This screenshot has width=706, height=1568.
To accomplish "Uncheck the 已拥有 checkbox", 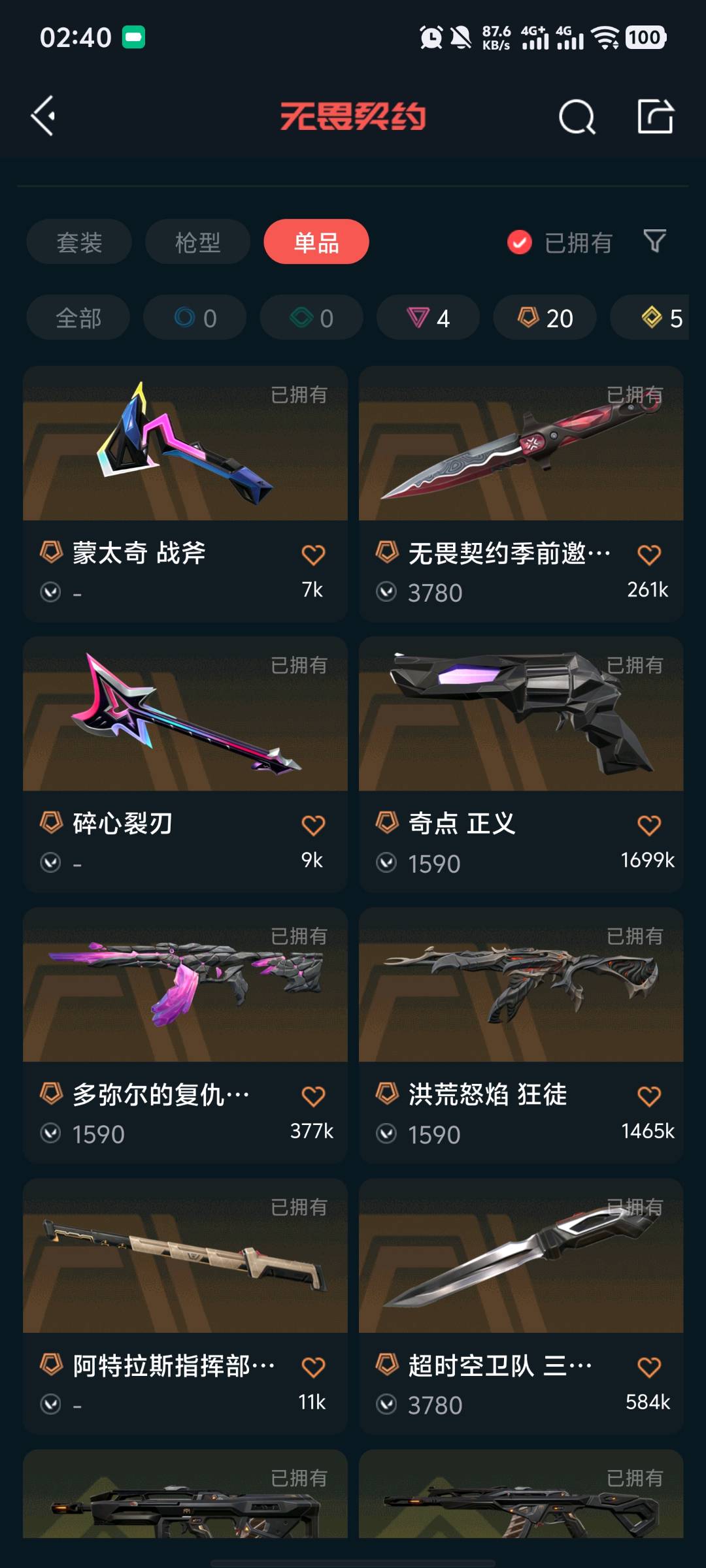I will click(520, 242).
